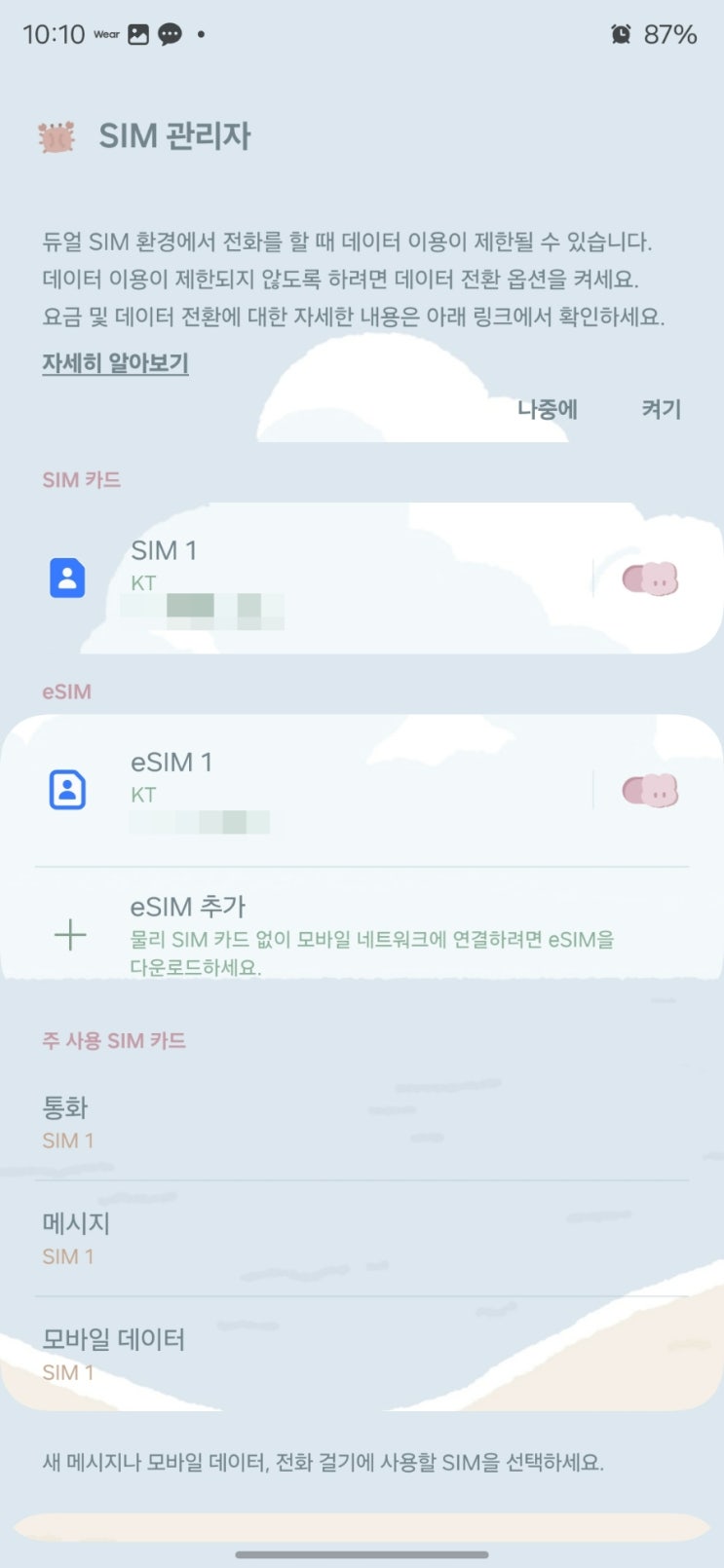Tap the 87% battery indicator
The width and height of the screenshot is (724, 1568).
pos(671,33)
